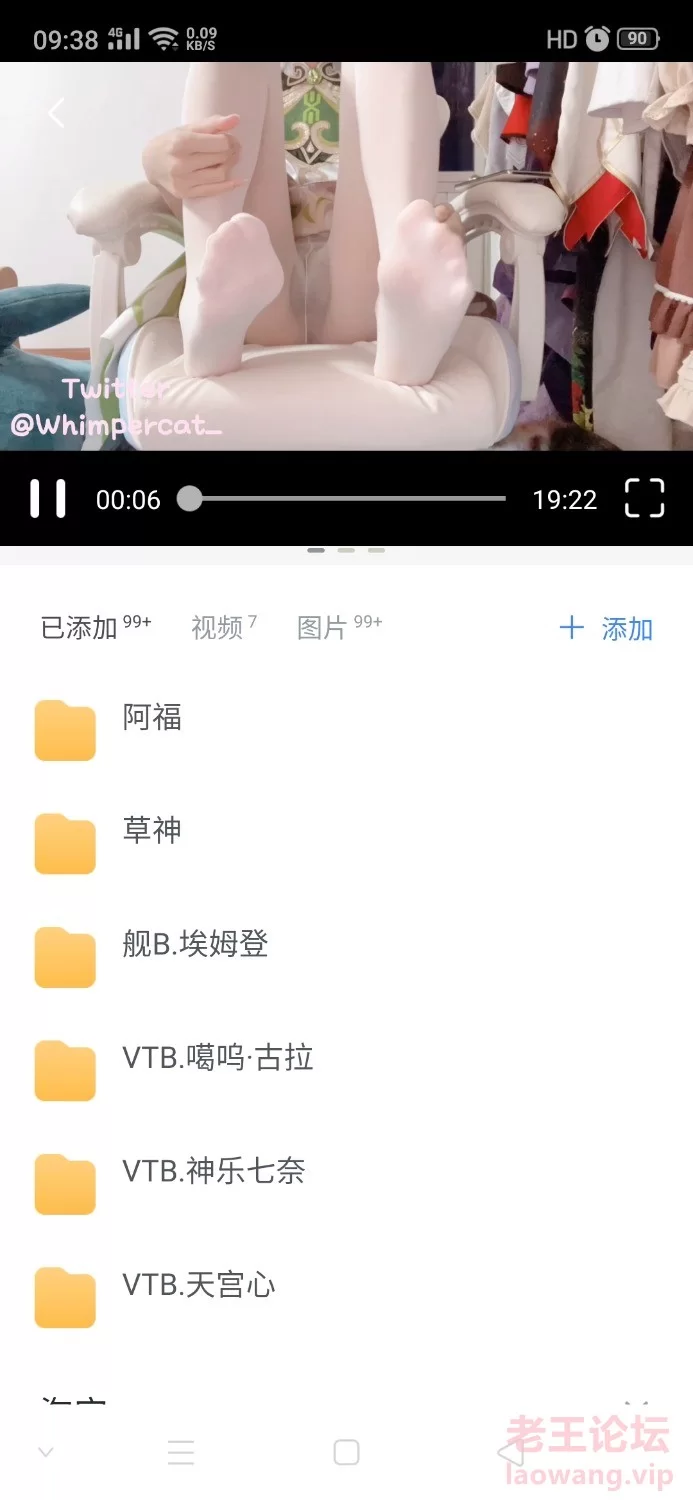Open the VTB.天宫心 folder
Image resolution: width=693 pixels, height=1500 pixels.
198,1285
